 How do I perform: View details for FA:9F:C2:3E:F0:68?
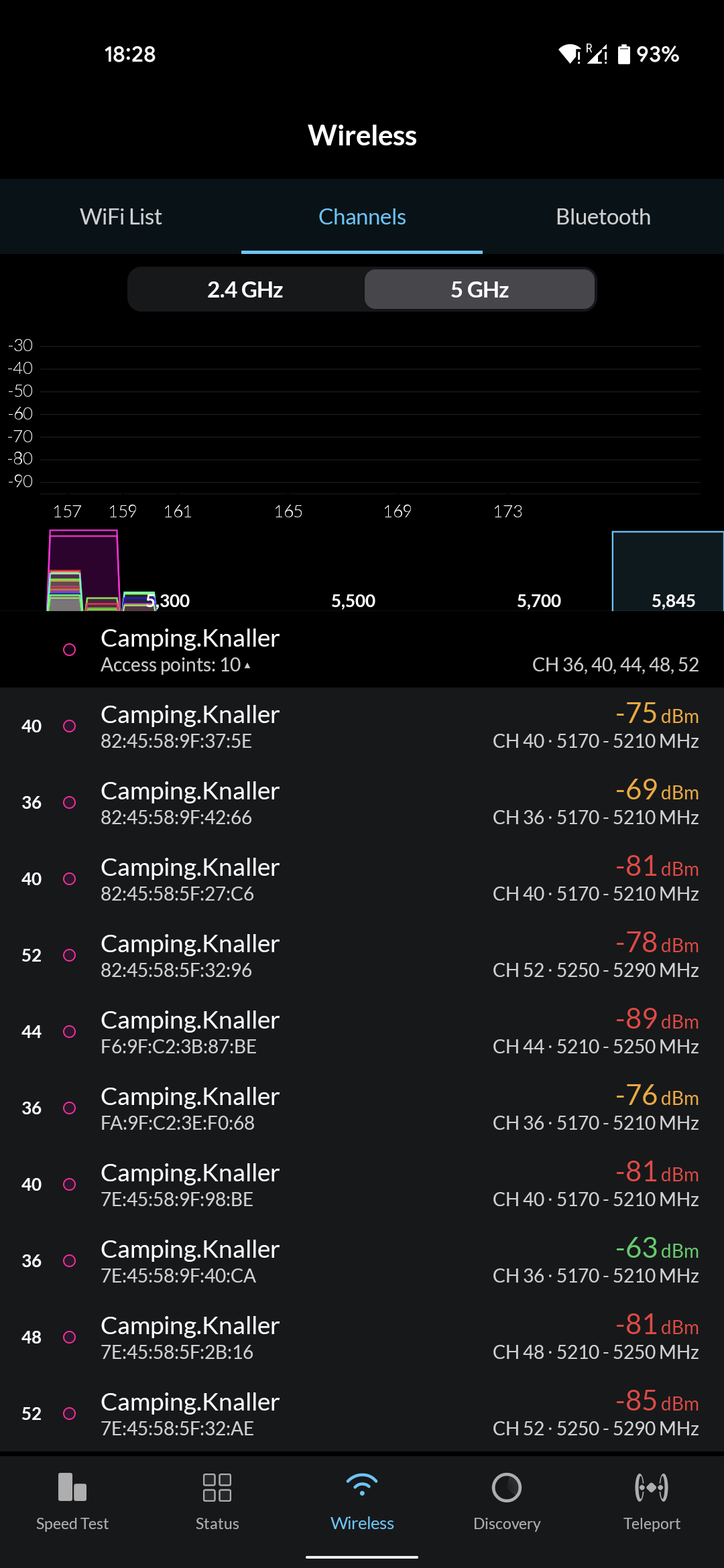tap(362, 1108)
